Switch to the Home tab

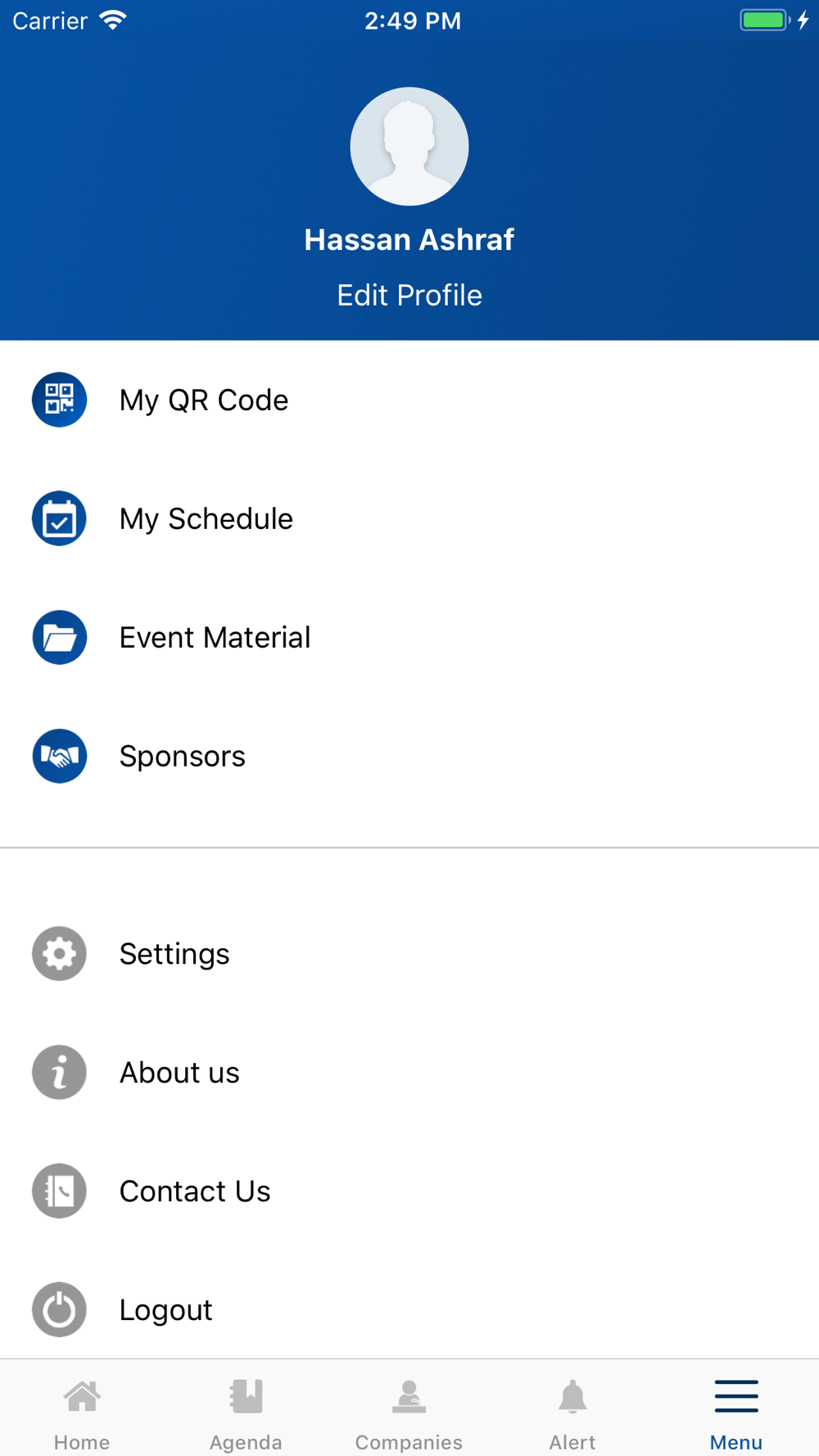click(x=82, y=1413)
